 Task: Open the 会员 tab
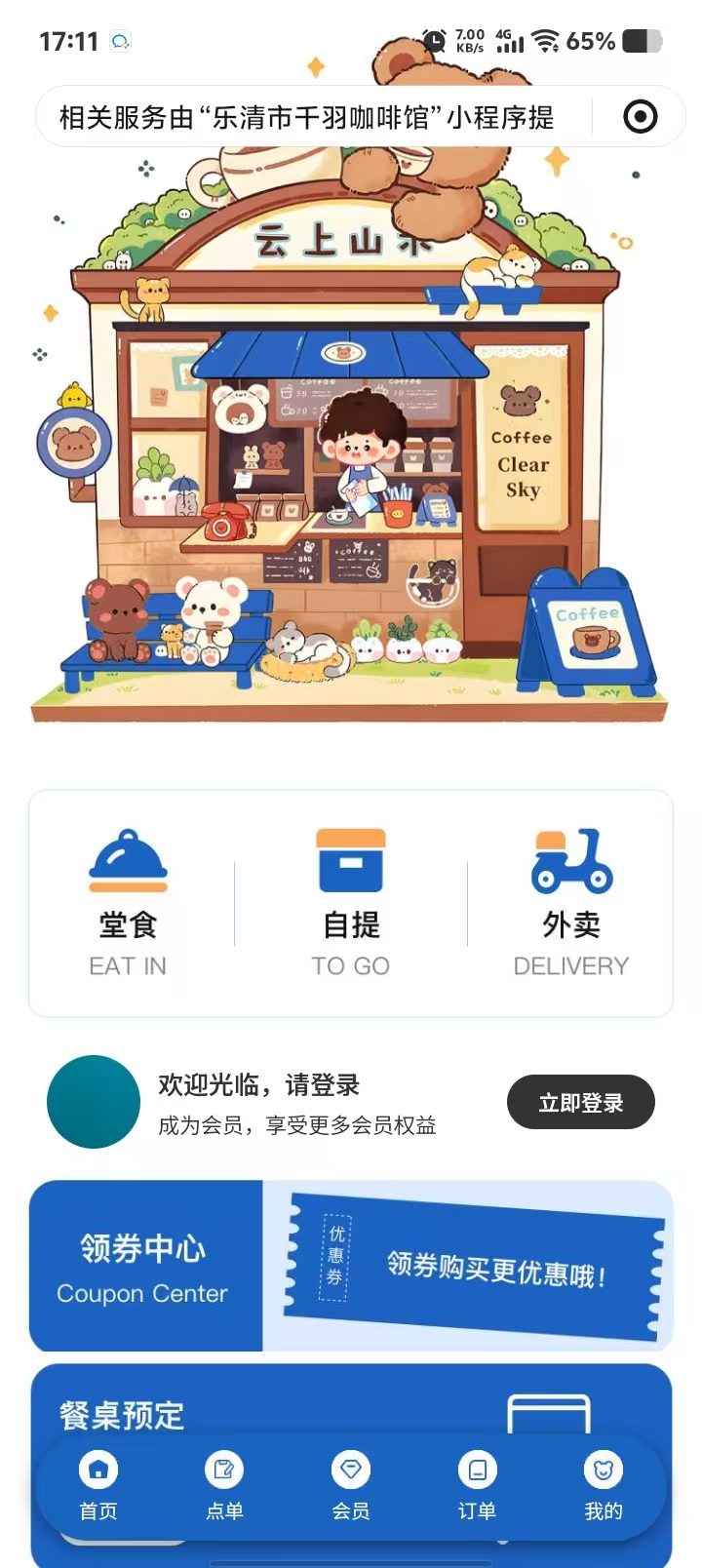(x=351, y=1487)
